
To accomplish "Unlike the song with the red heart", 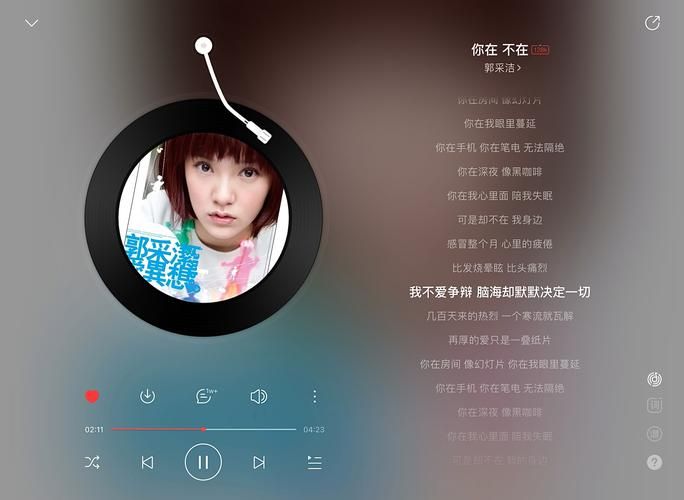I will pyautogui.click(x=92, y=397).
